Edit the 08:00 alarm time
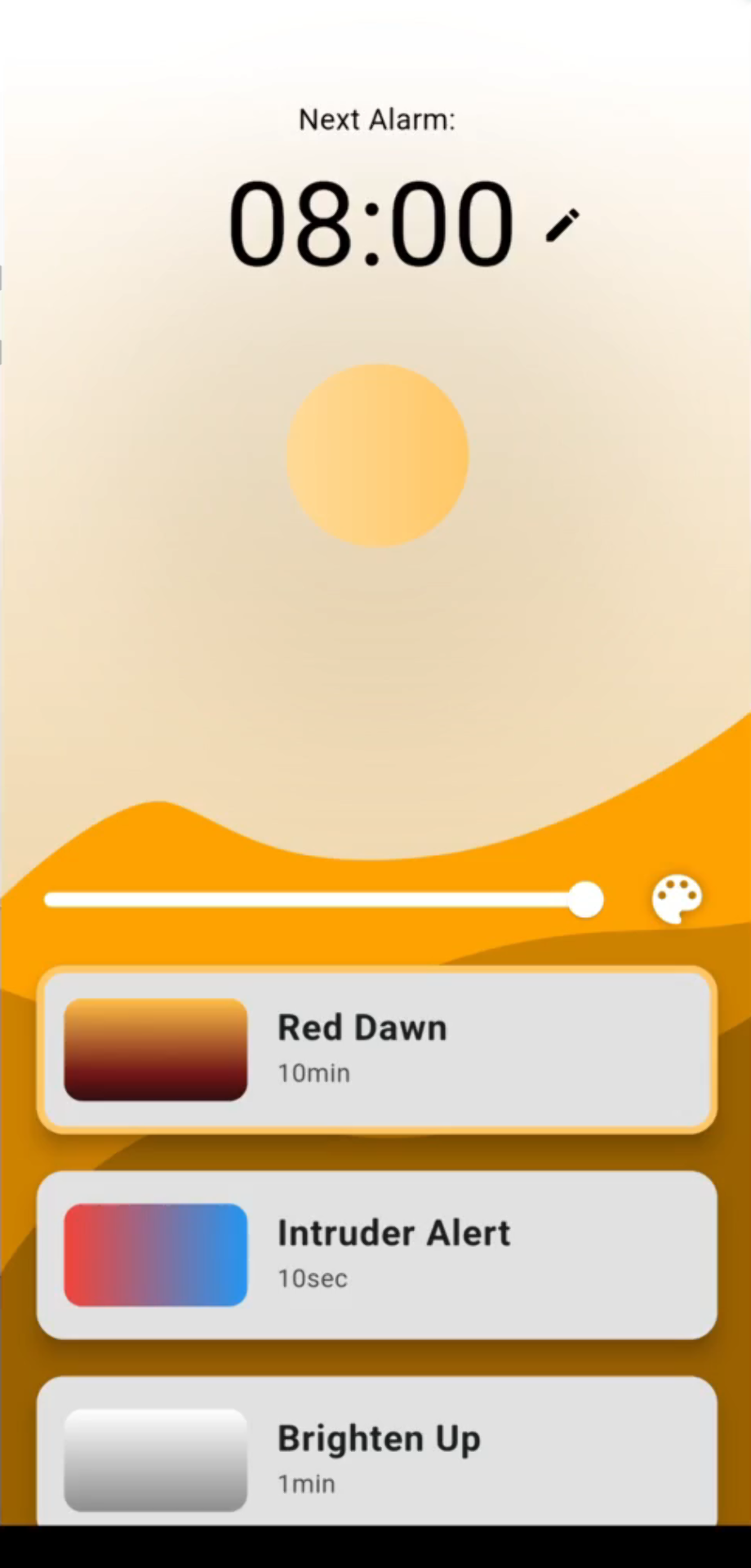The width and height of the screenshot is (751, 1568). tap(562, 225)
